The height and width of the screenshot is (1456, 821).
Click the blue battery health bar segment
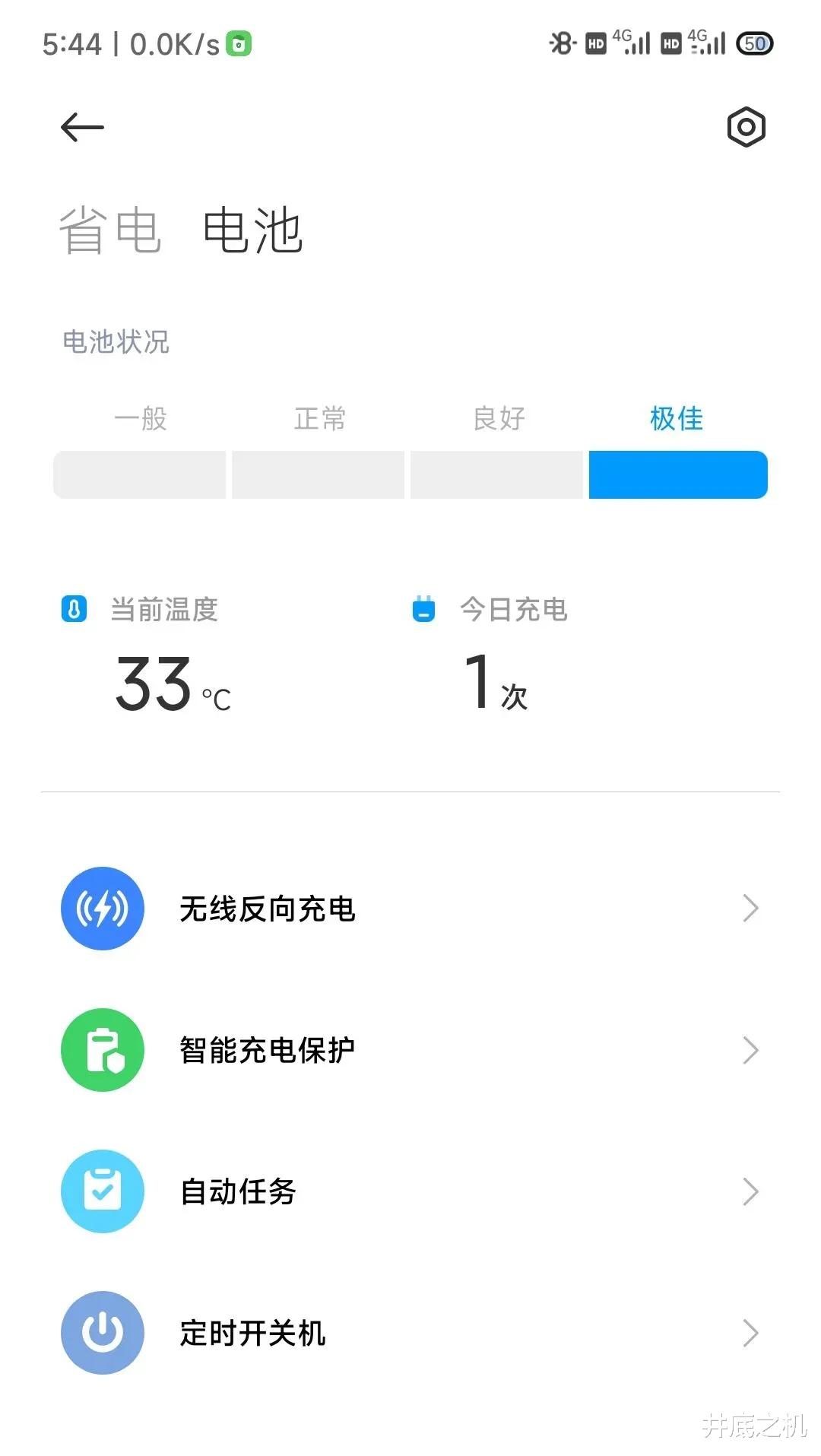click(678, 474)
